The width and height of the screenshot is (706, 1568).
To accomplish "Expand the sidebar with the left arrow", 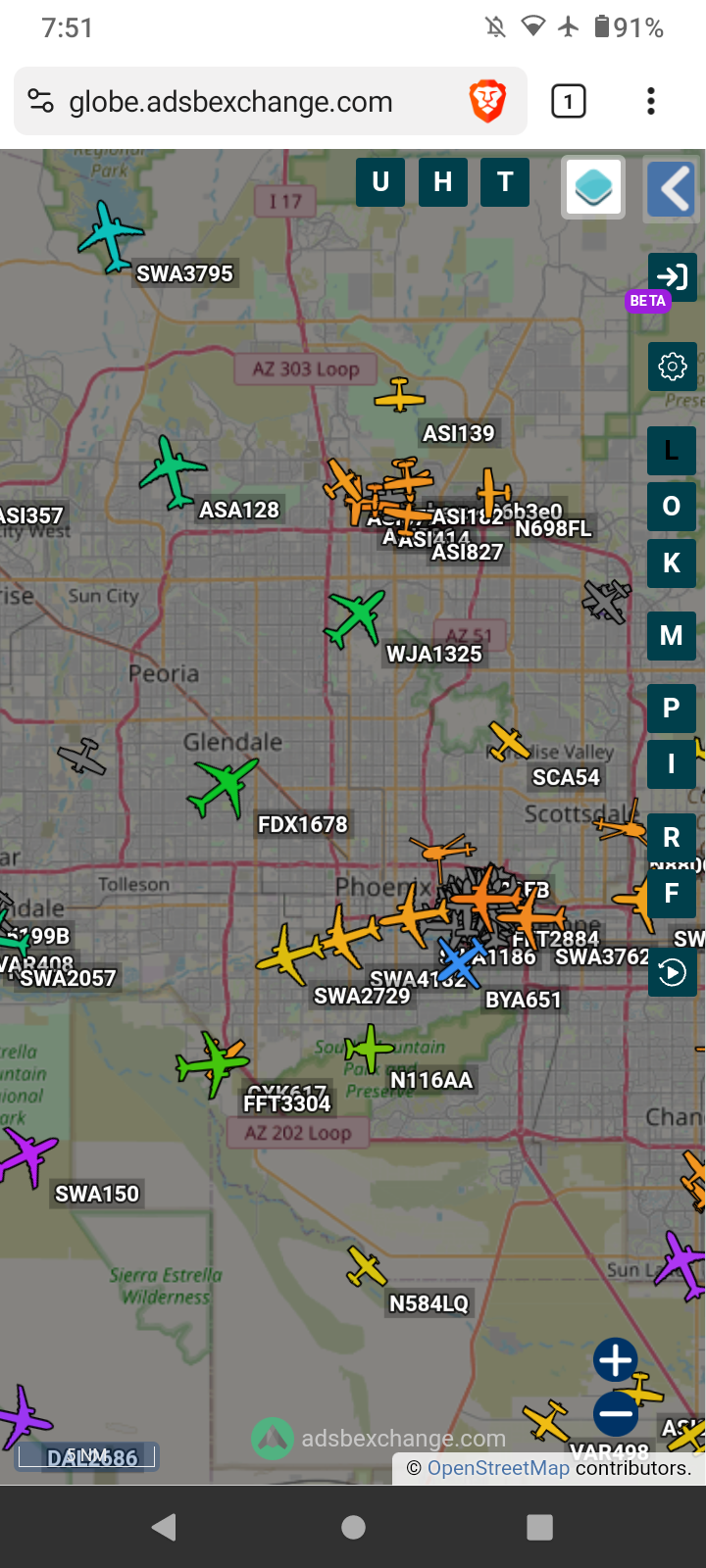I will (x=672, y=188).
